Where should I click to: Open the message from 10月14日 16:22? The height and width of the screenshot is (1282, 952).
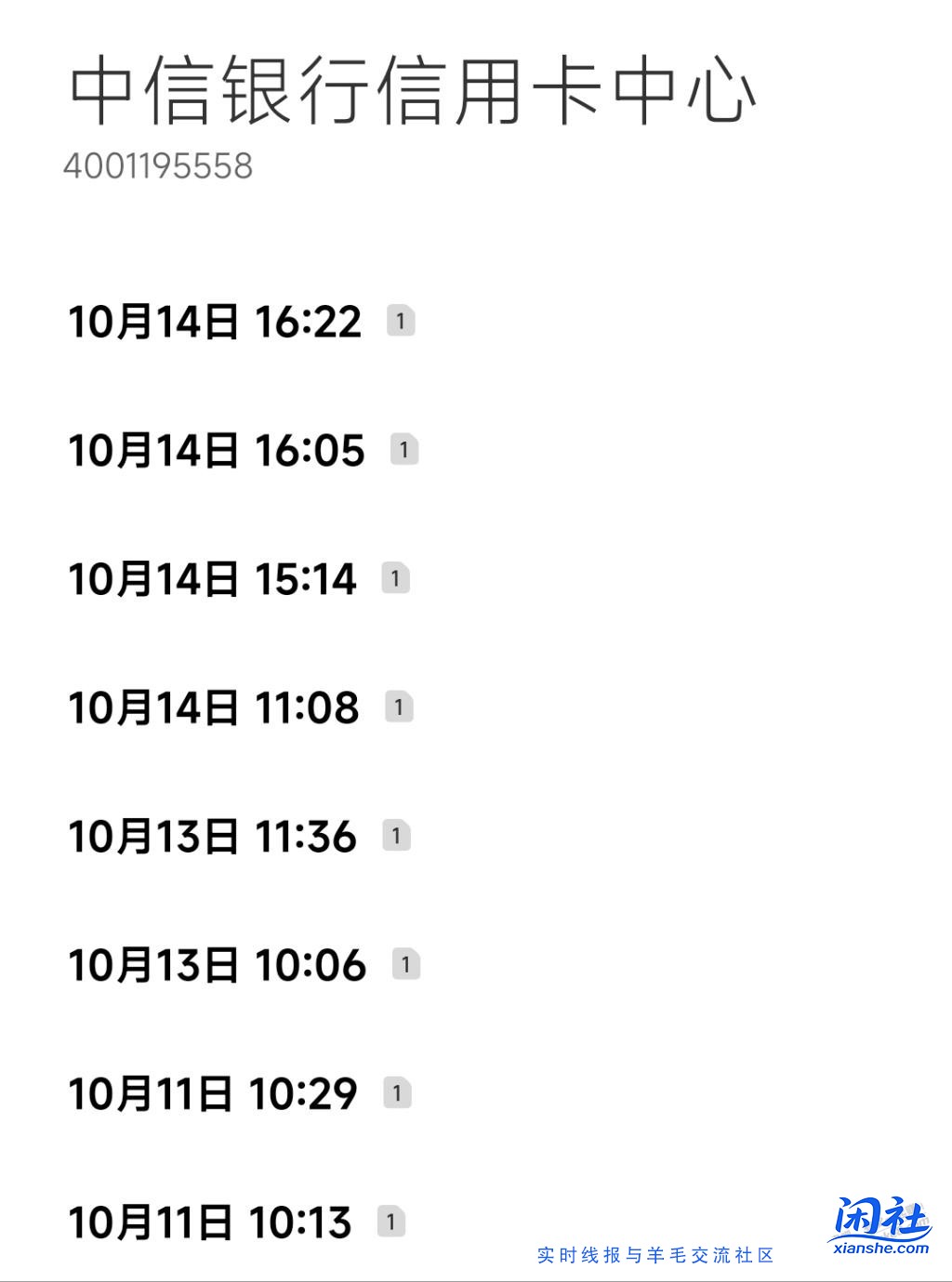(215, 323)
